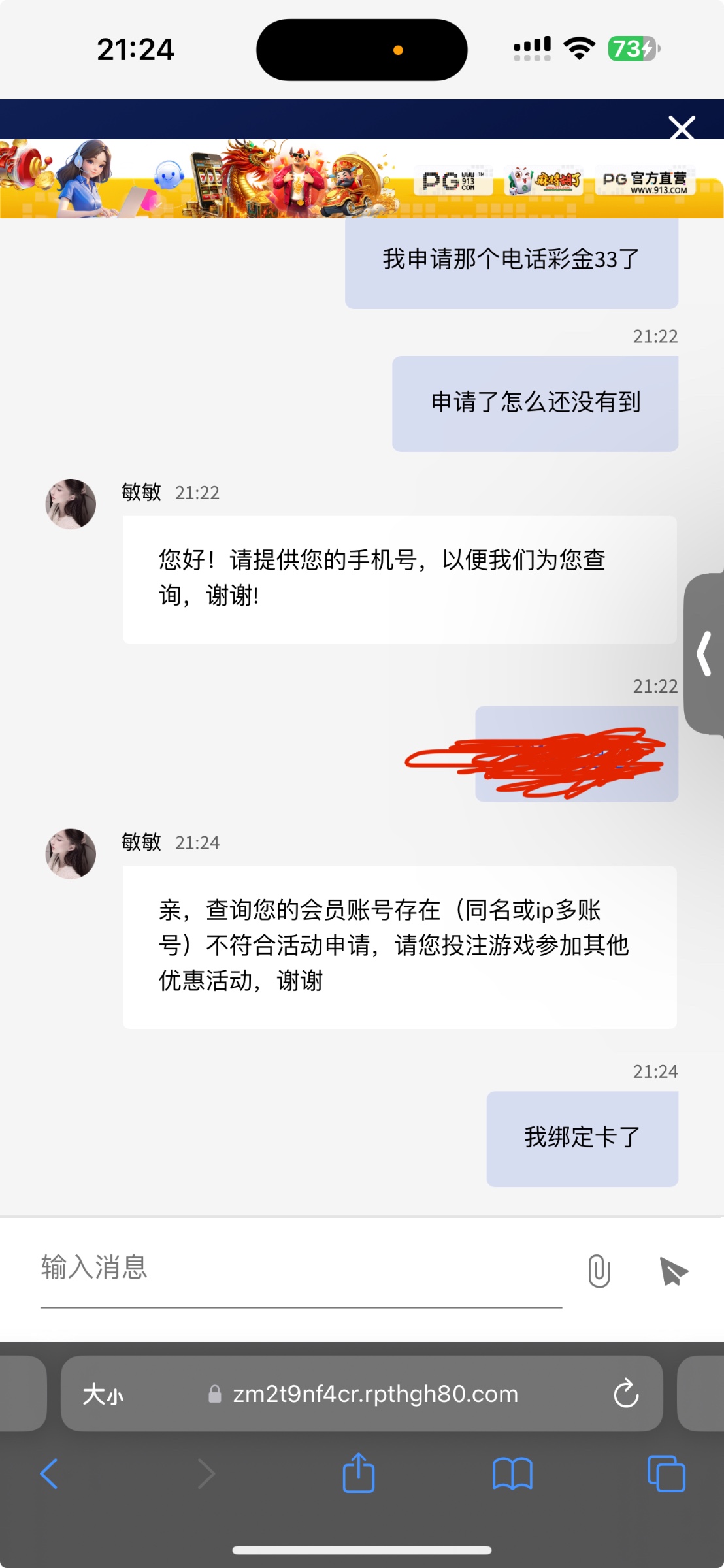724x1568 pixels.
Task: Close the chat window with the X
Action: (x=682, y=127)
